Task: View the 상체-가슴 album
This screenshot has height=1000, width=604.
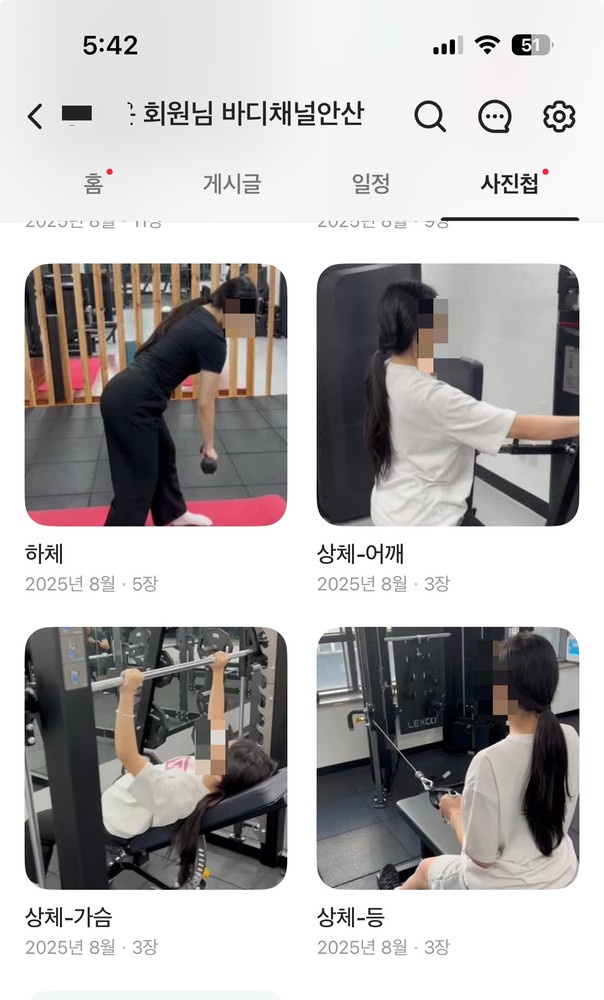Action: pyautogui.click(x=155, y=758)
